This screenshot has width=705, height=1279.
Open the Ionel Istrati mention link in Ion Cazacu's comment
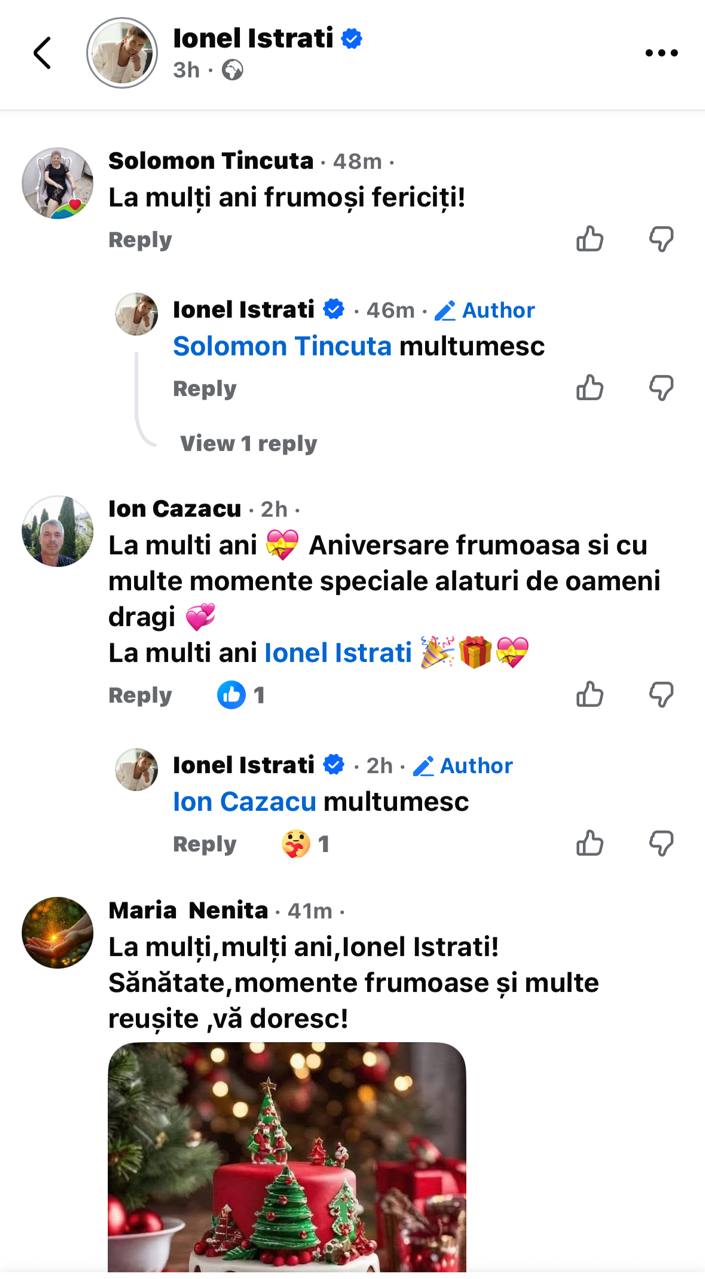coord(338,653)
